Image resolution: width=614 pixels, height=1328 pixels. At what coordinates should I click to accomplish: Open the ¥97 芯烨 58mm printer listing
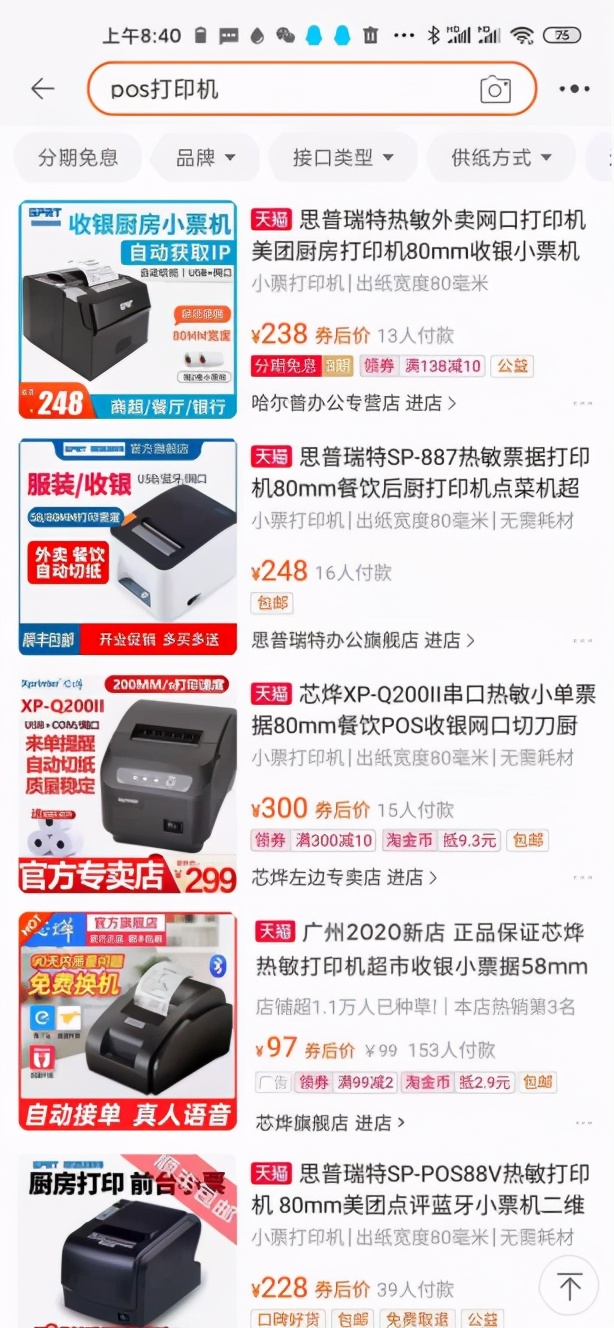click(x=420, y=952)
